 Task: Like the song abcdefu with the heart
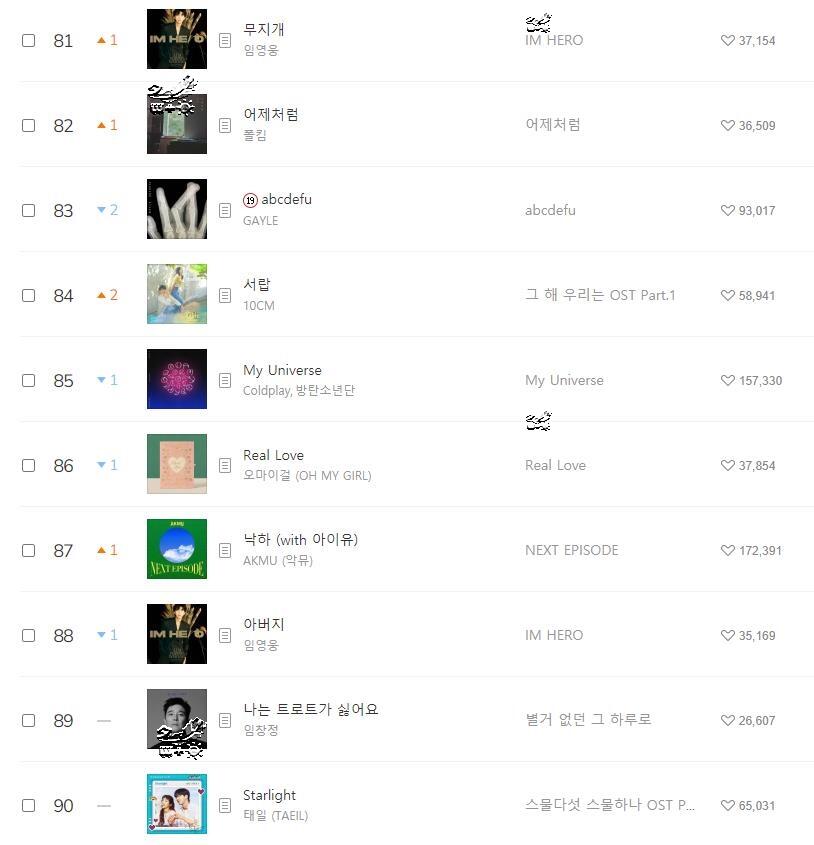(728, 210)
